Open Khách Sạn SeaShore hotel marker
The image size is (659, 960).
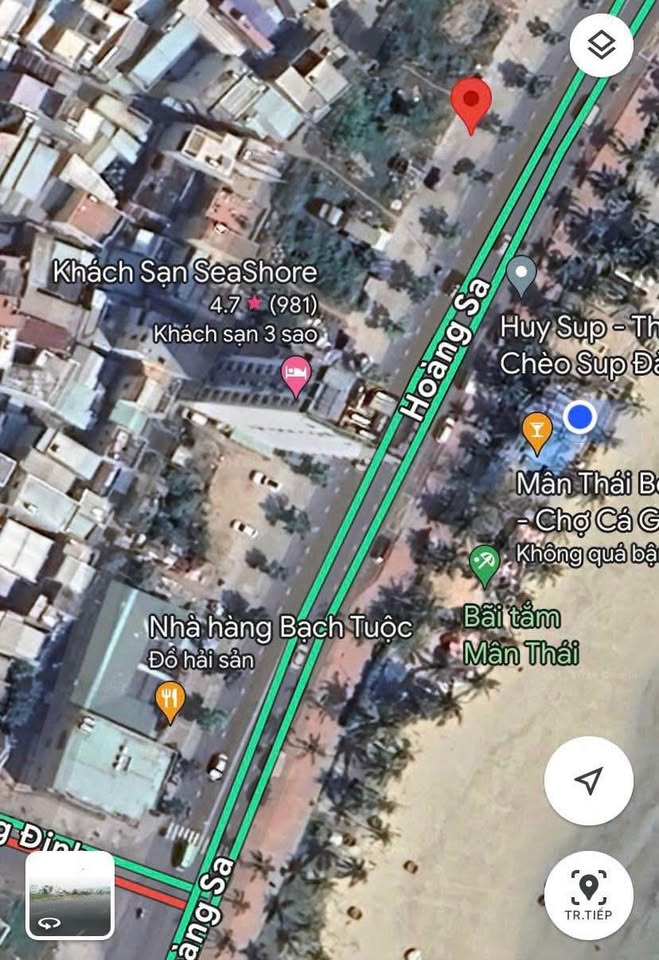[296, 375]
